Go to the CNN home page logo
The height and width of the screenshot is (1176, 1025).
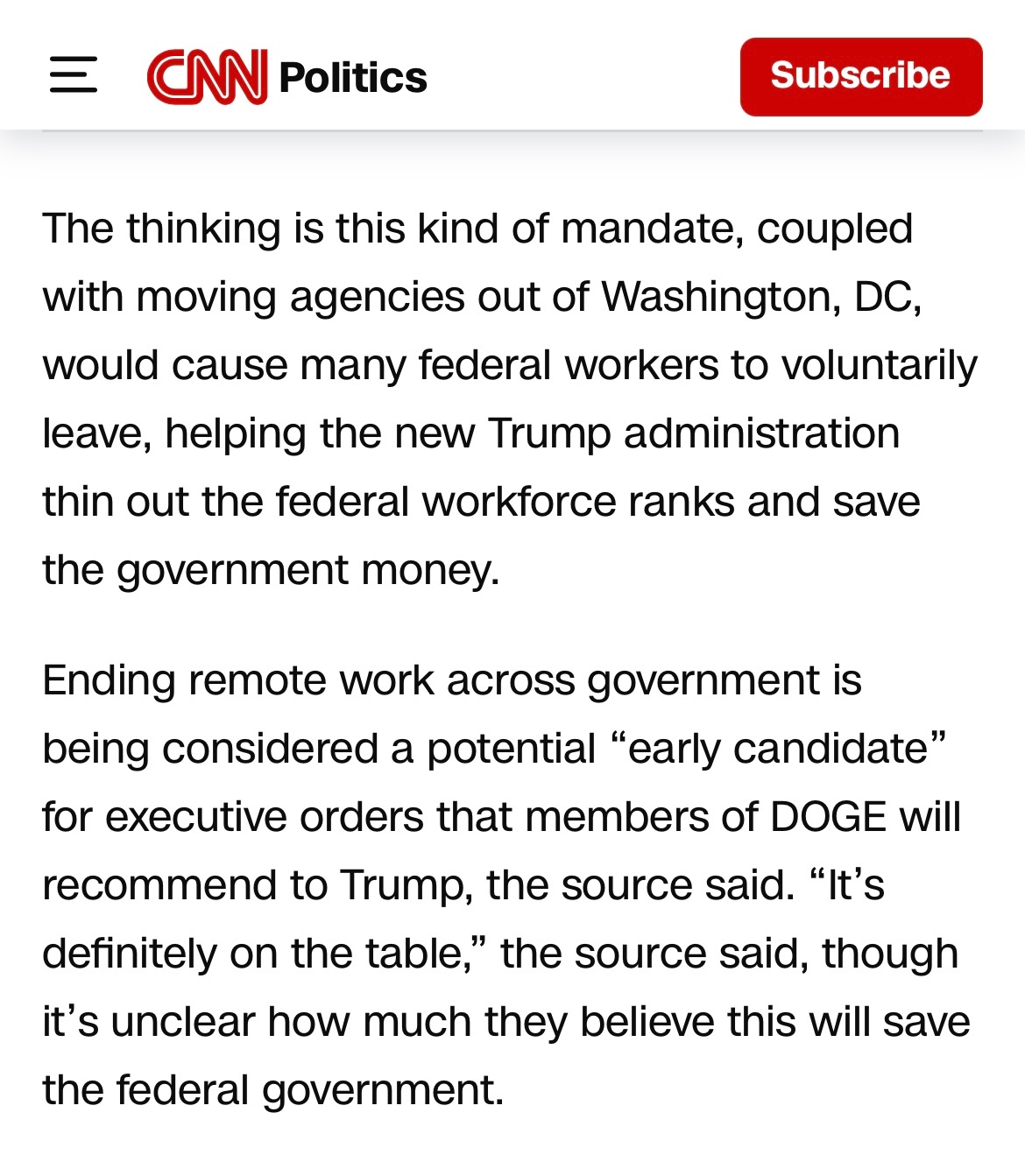[207, 77]
